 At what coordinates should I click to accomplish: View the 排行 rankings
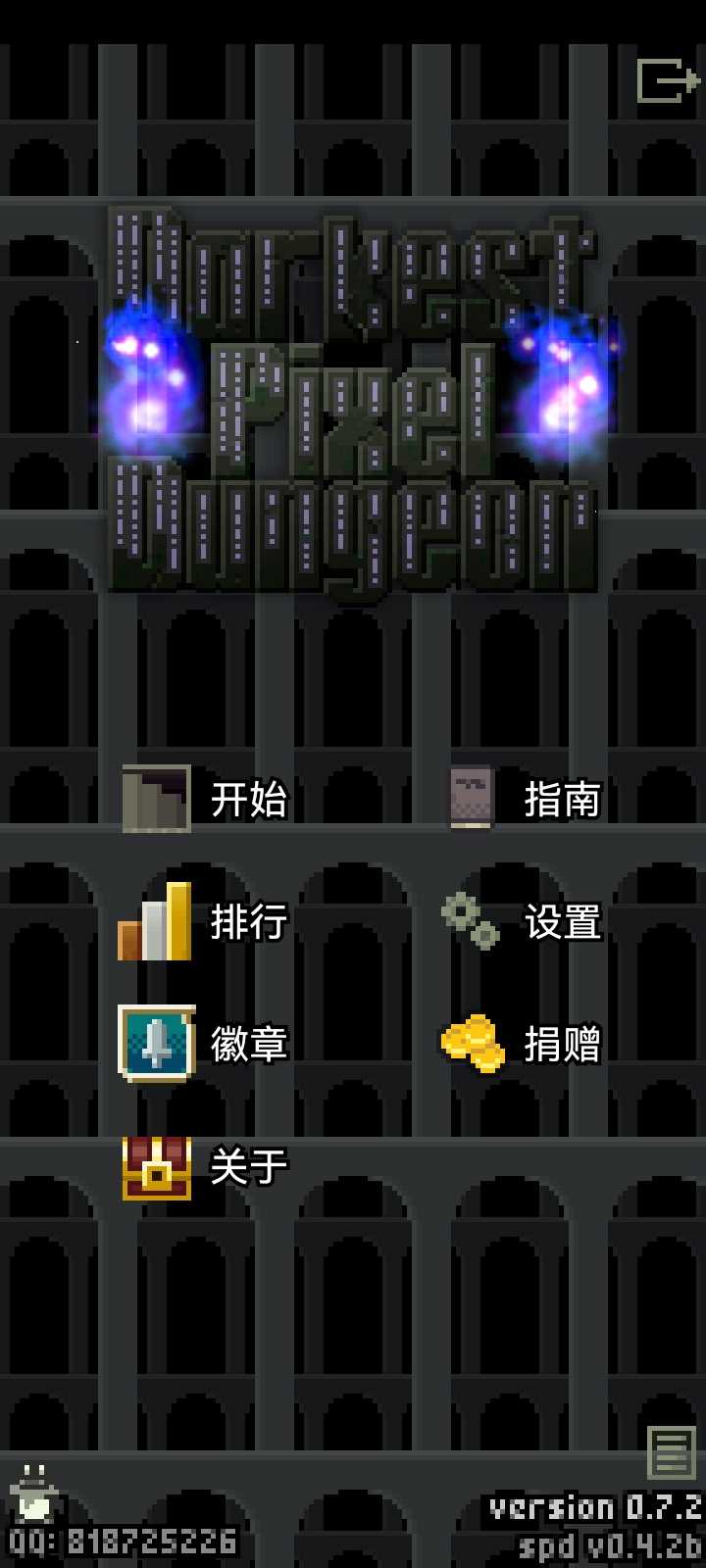(204, 921)
